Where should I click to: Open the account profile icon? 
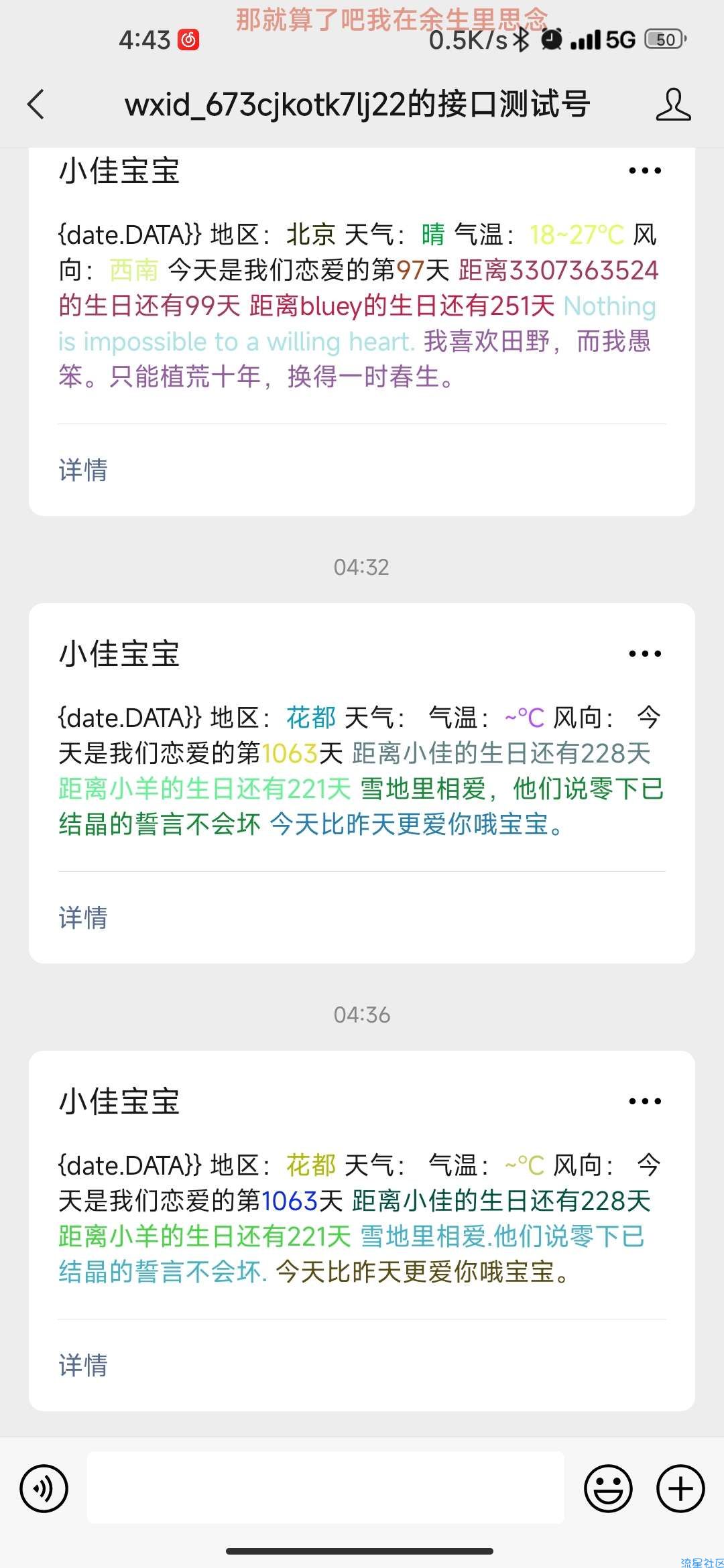point(673,105)
